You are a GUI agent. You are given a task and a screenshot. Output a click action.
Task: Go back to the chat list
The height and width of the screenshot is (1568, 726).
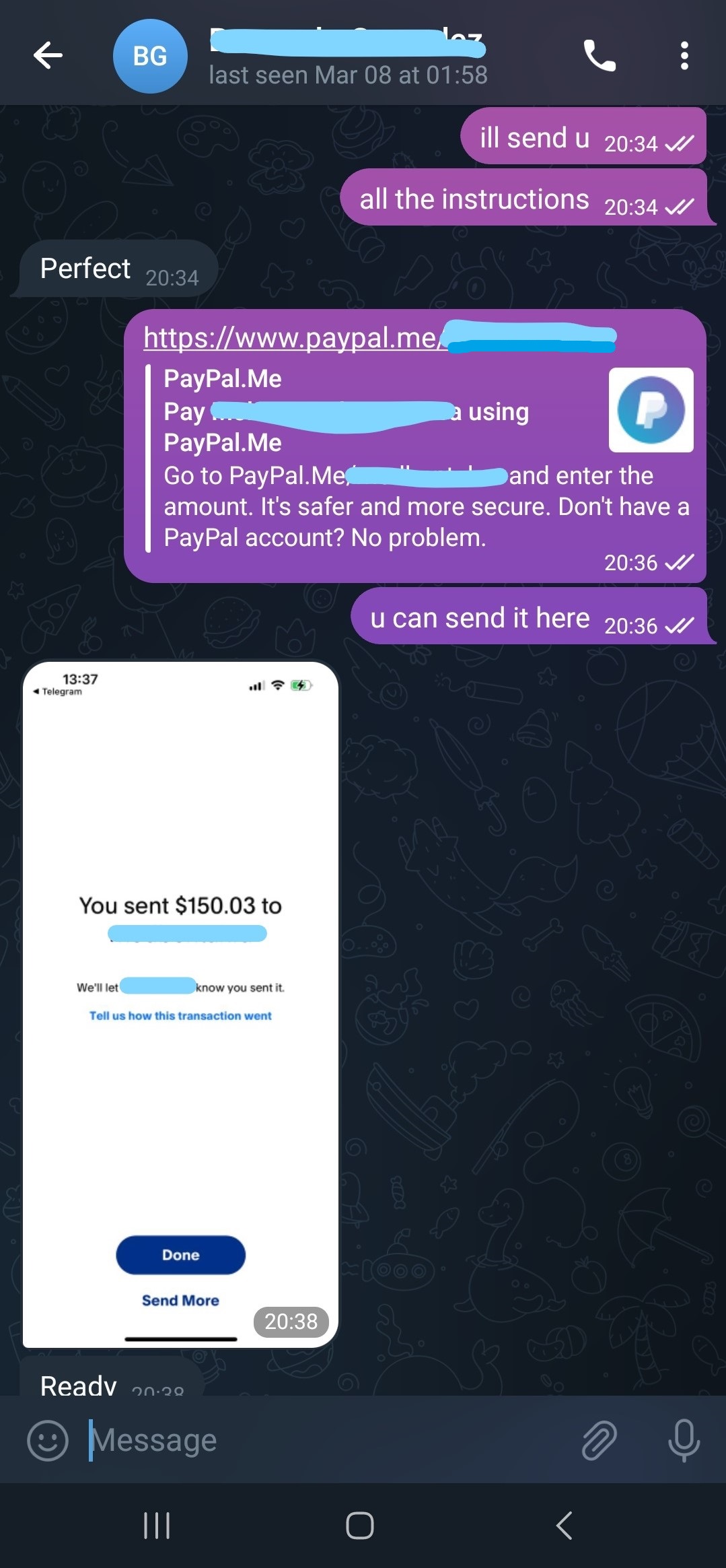(48, 56)
